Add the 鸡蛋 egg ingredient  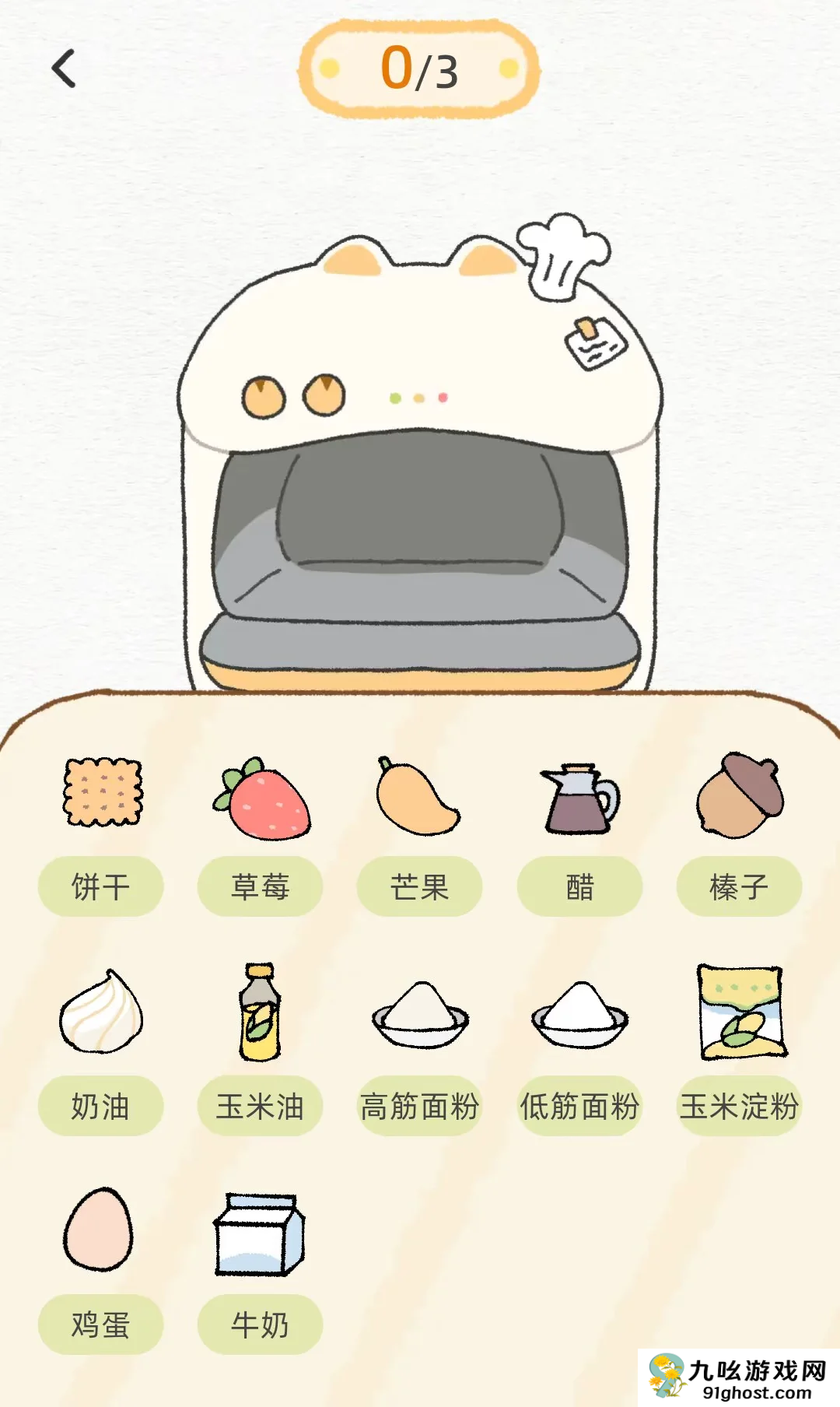[x=99, y=1230]
